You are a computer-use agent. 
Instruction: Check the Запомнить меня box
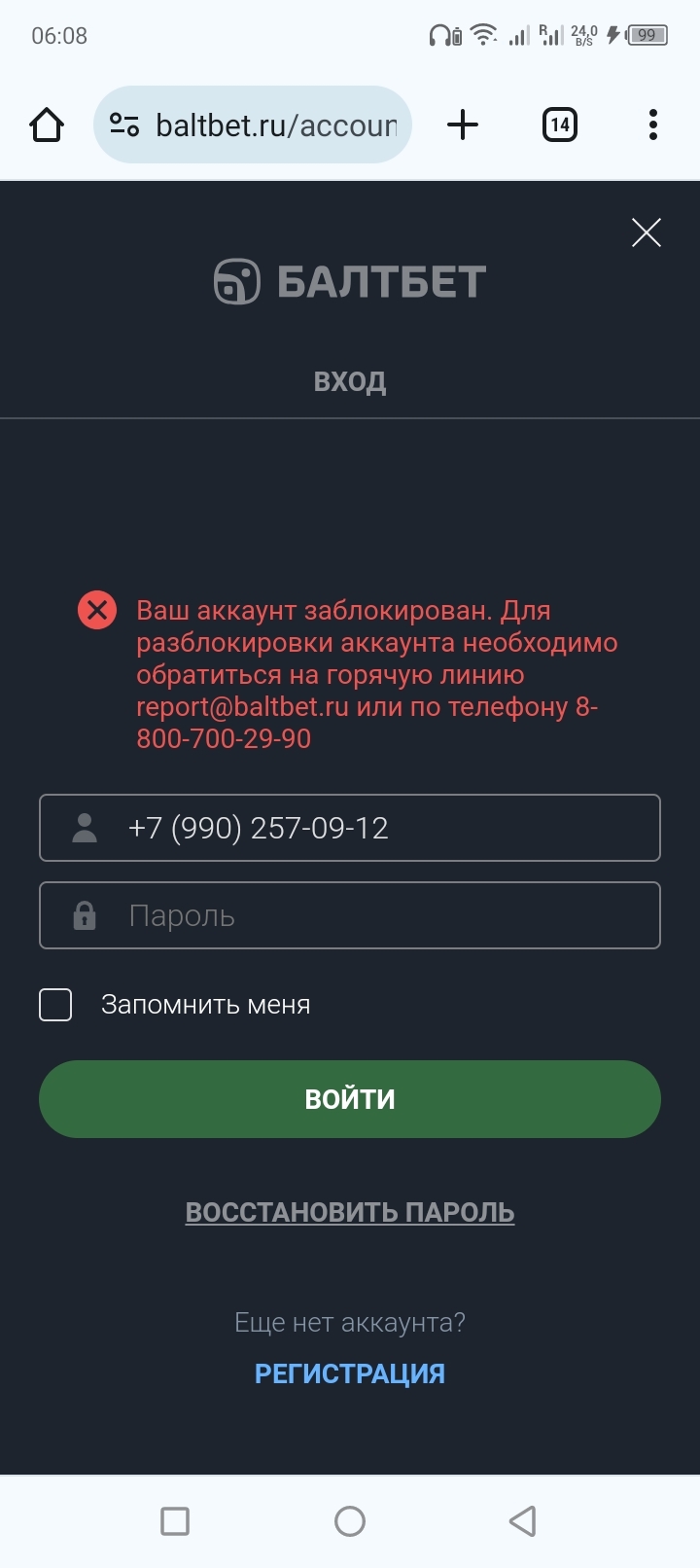(x=55, y=1005)
